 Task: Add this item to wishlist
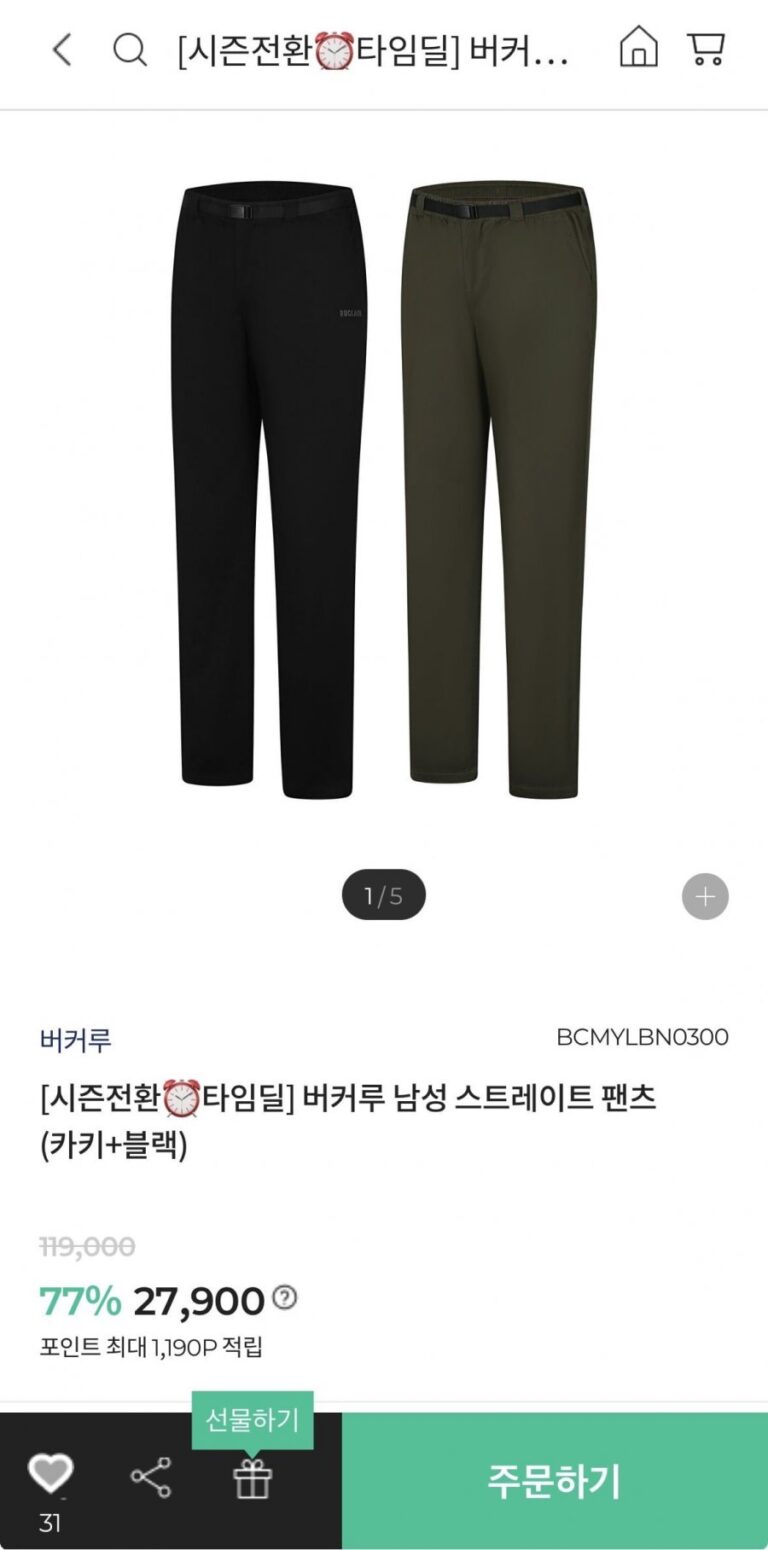pyautogui.click(x=50, y=1474)
